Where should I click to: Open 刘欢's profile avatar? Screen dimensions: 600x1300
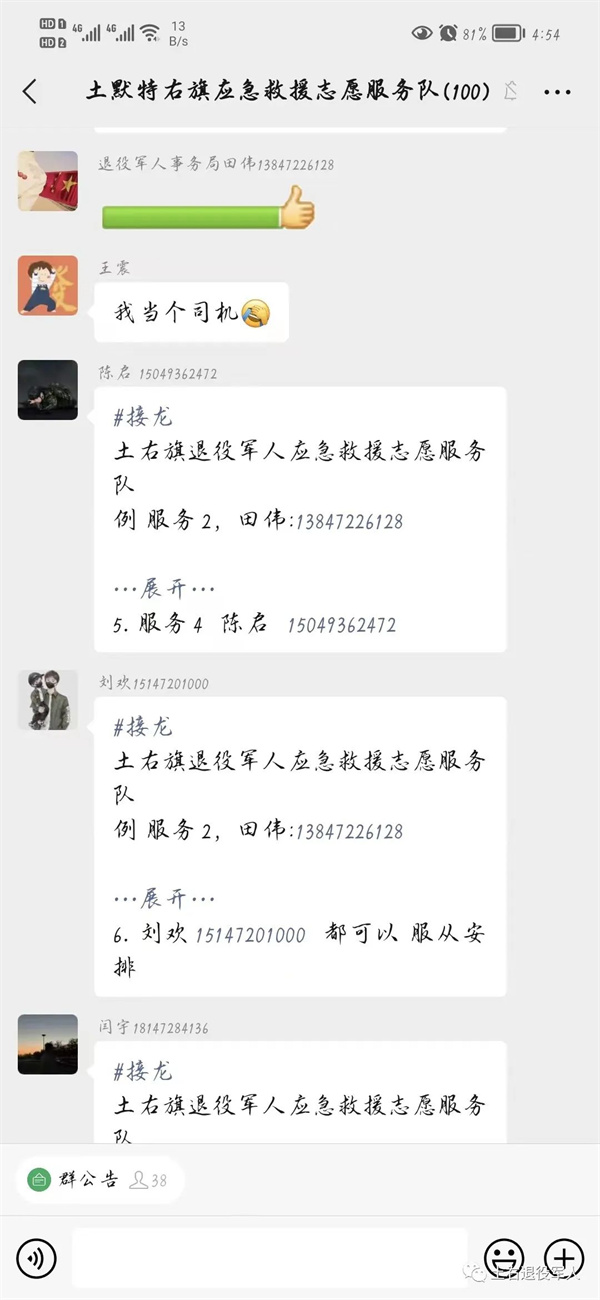point(47,700)
